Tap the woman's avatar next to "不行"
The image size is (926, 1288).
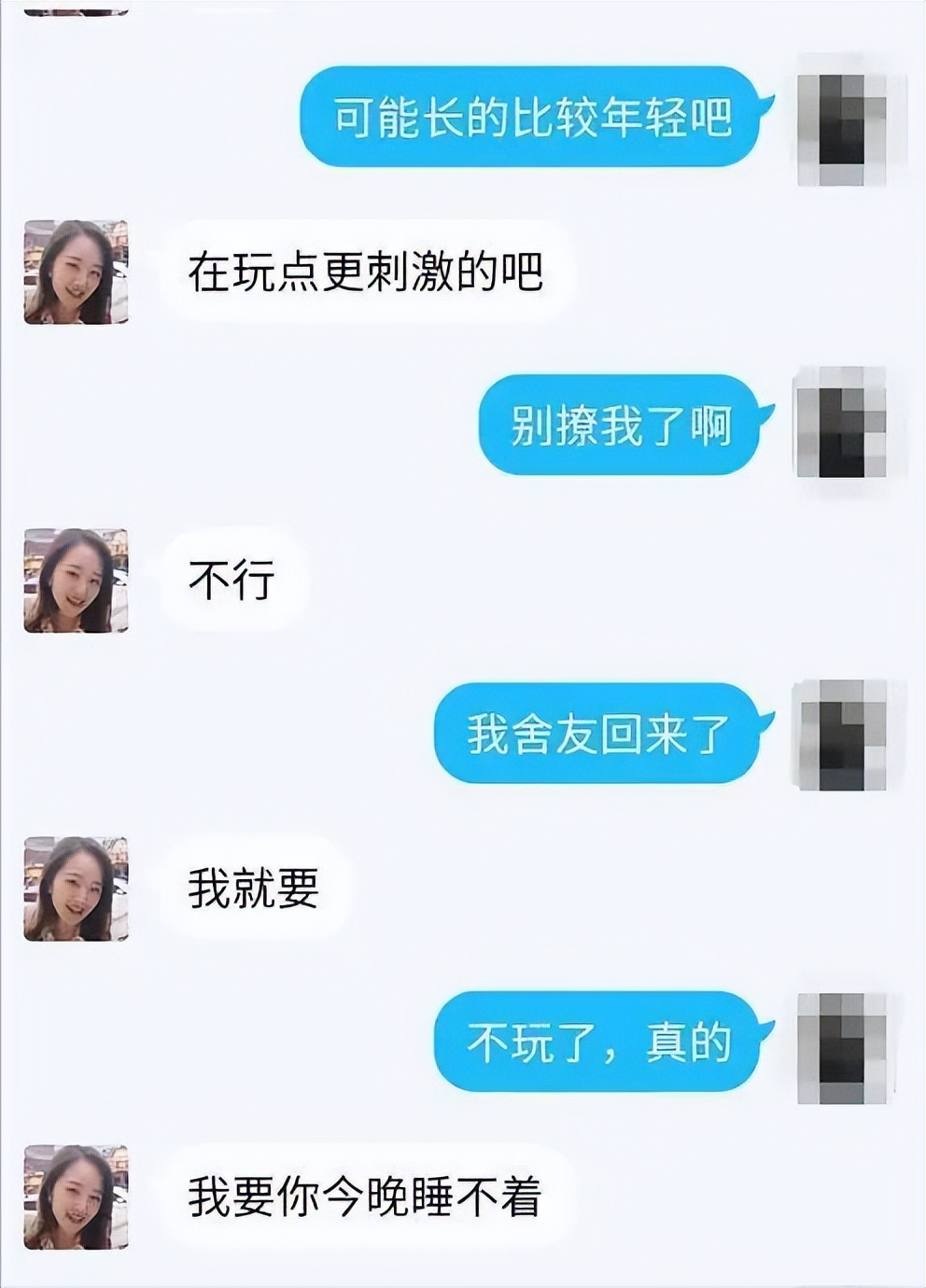(76, 581)
